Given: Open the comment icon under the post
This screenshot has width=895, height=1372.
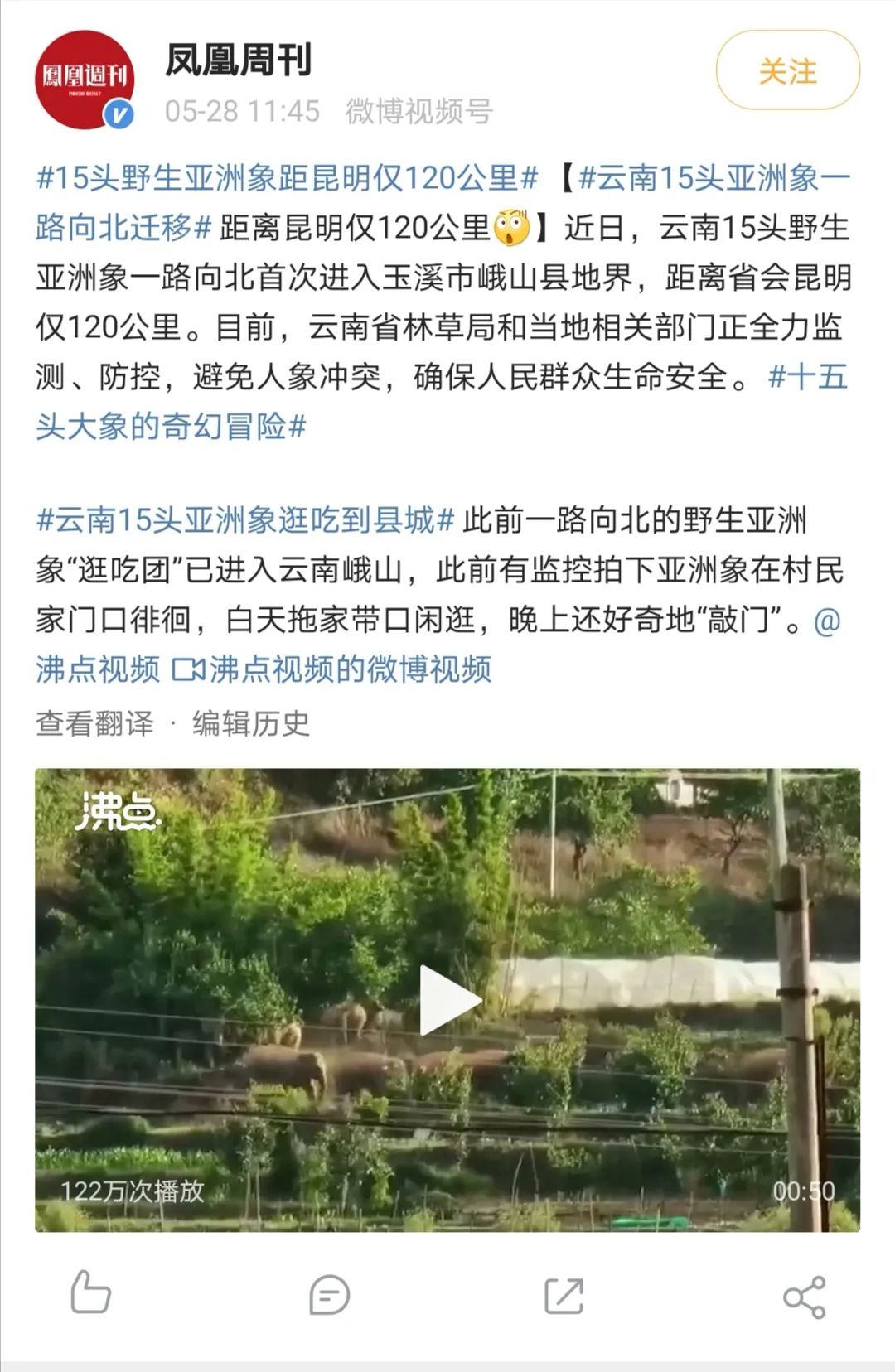Looking at the screenshot, I should coord(329,1295).
